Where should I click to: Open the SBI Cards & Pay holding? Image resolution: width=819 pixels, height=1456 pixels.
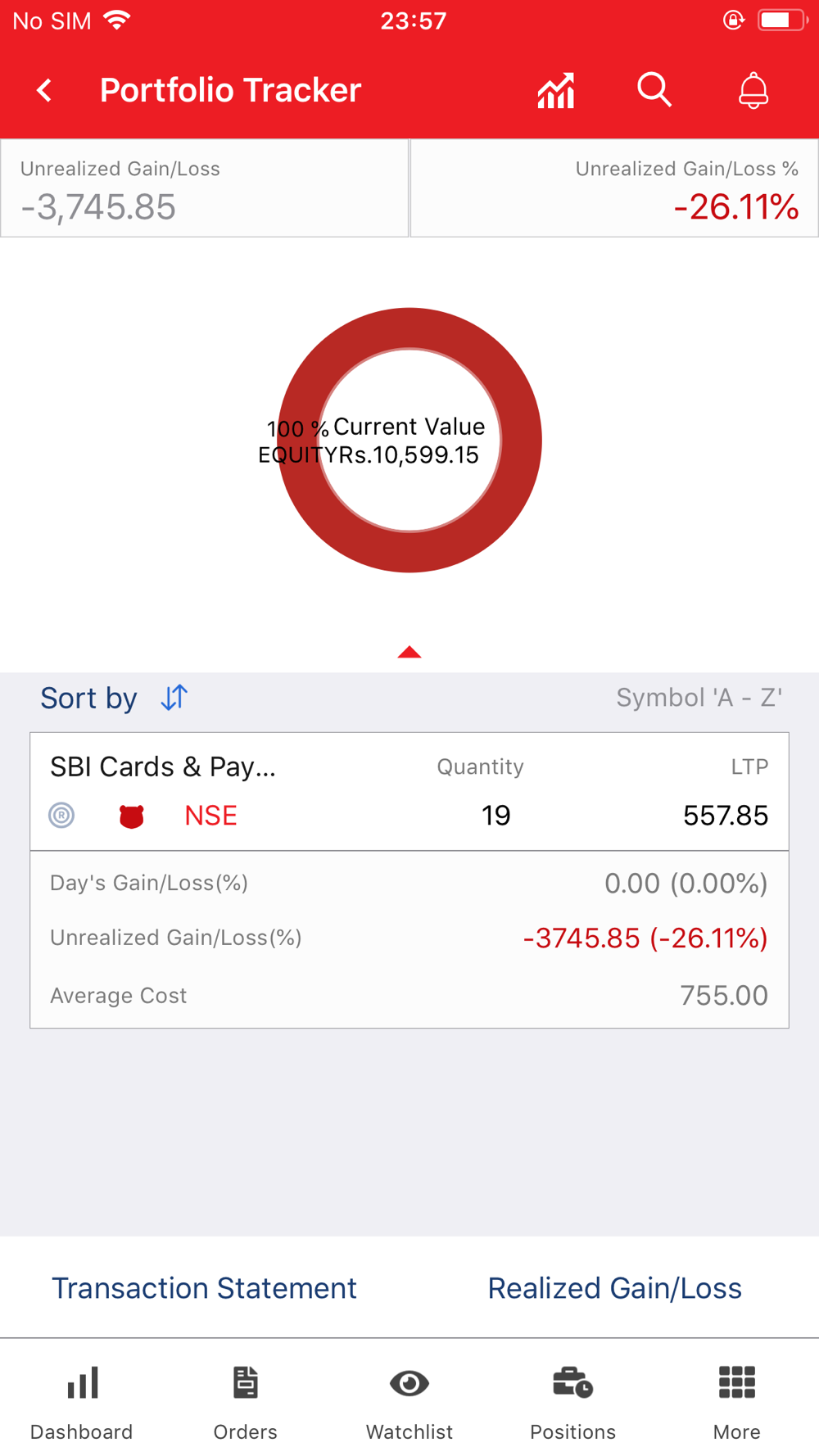[409, 880]
